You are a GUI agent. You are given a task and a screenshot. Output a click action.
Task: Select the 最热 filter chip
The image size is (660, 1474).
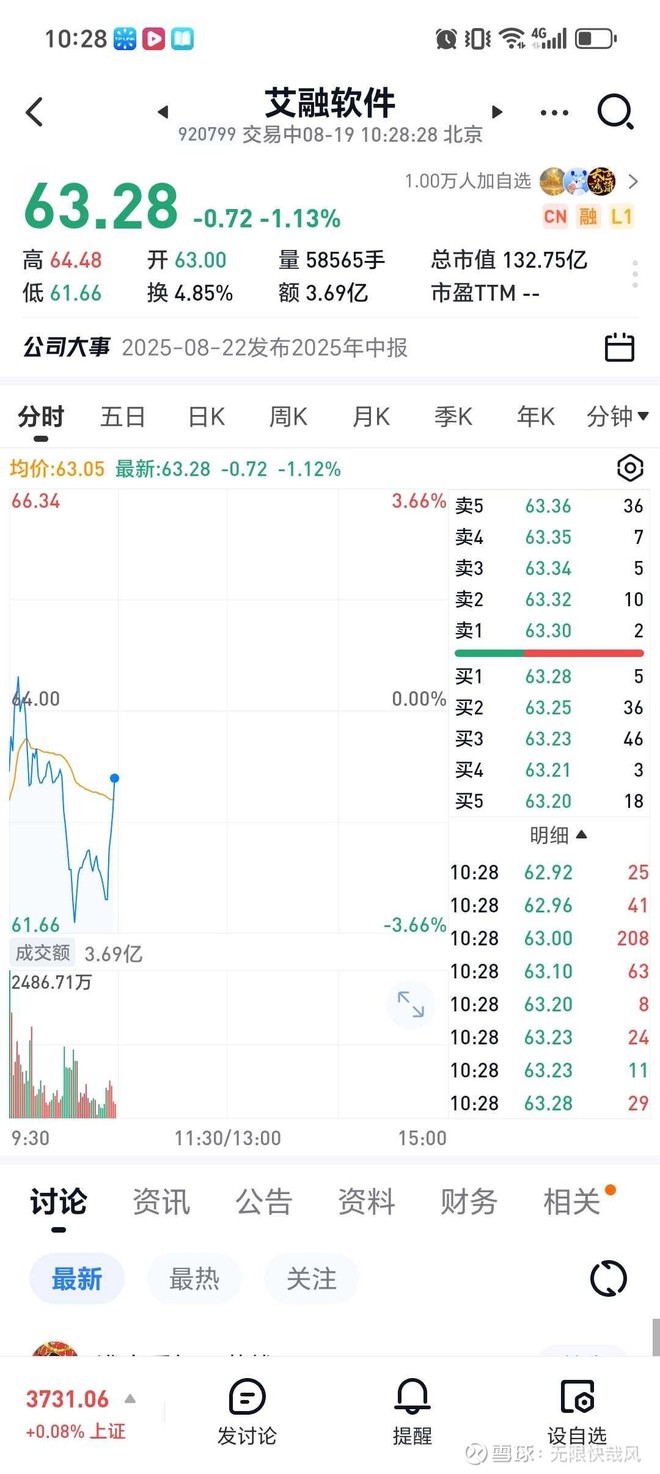194,1278
